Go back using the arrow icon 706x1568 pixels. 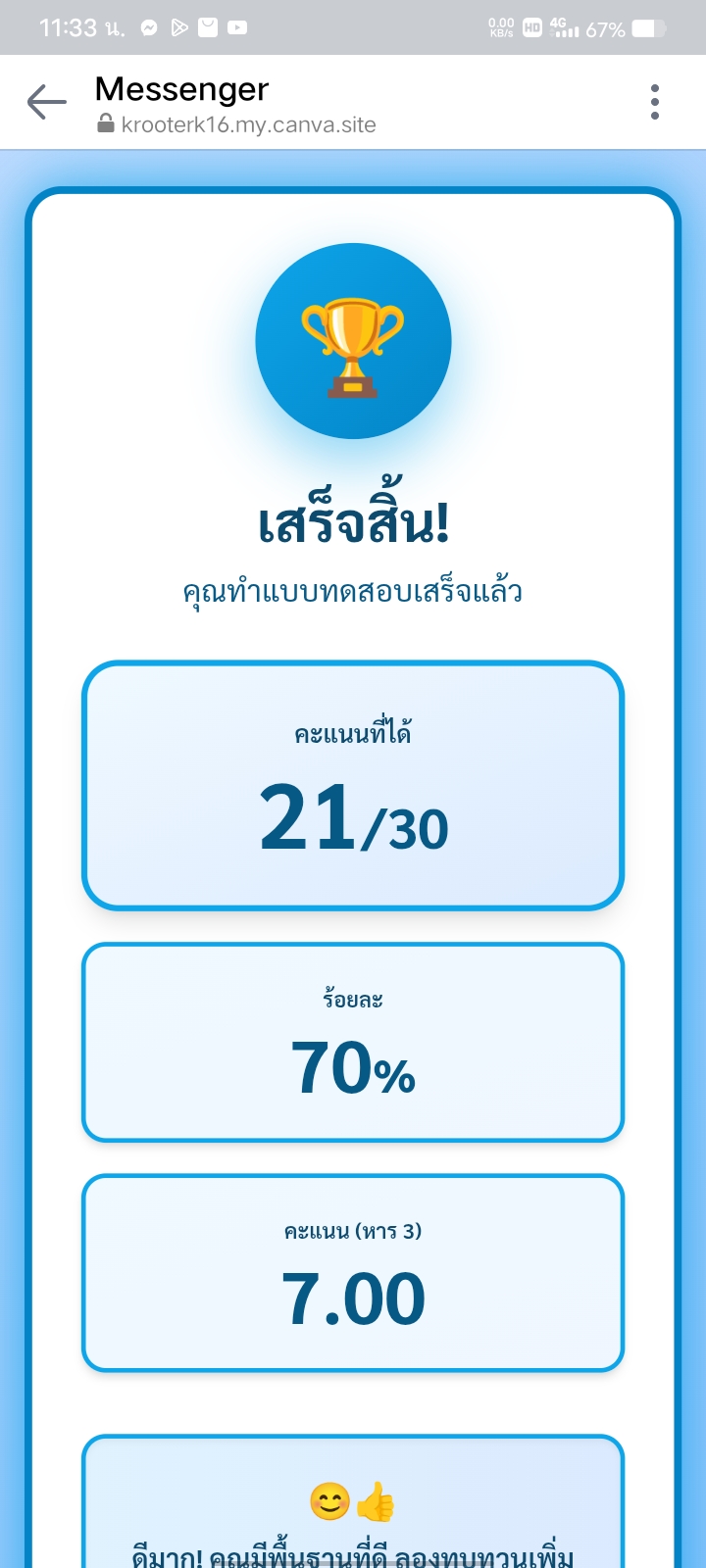[x=46, y=102]
